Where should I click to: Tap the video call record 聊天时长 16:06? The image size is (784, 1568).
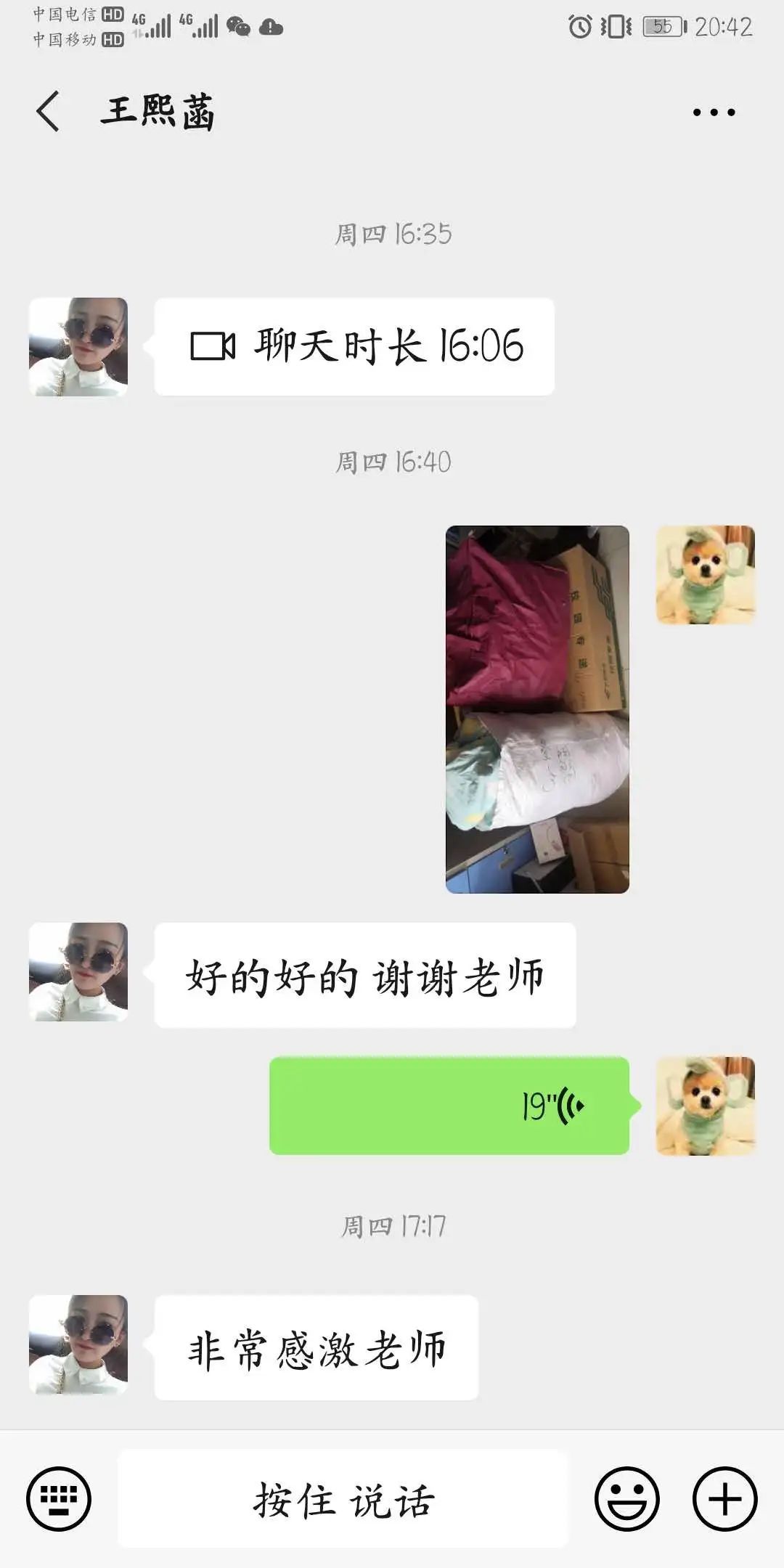354,346
